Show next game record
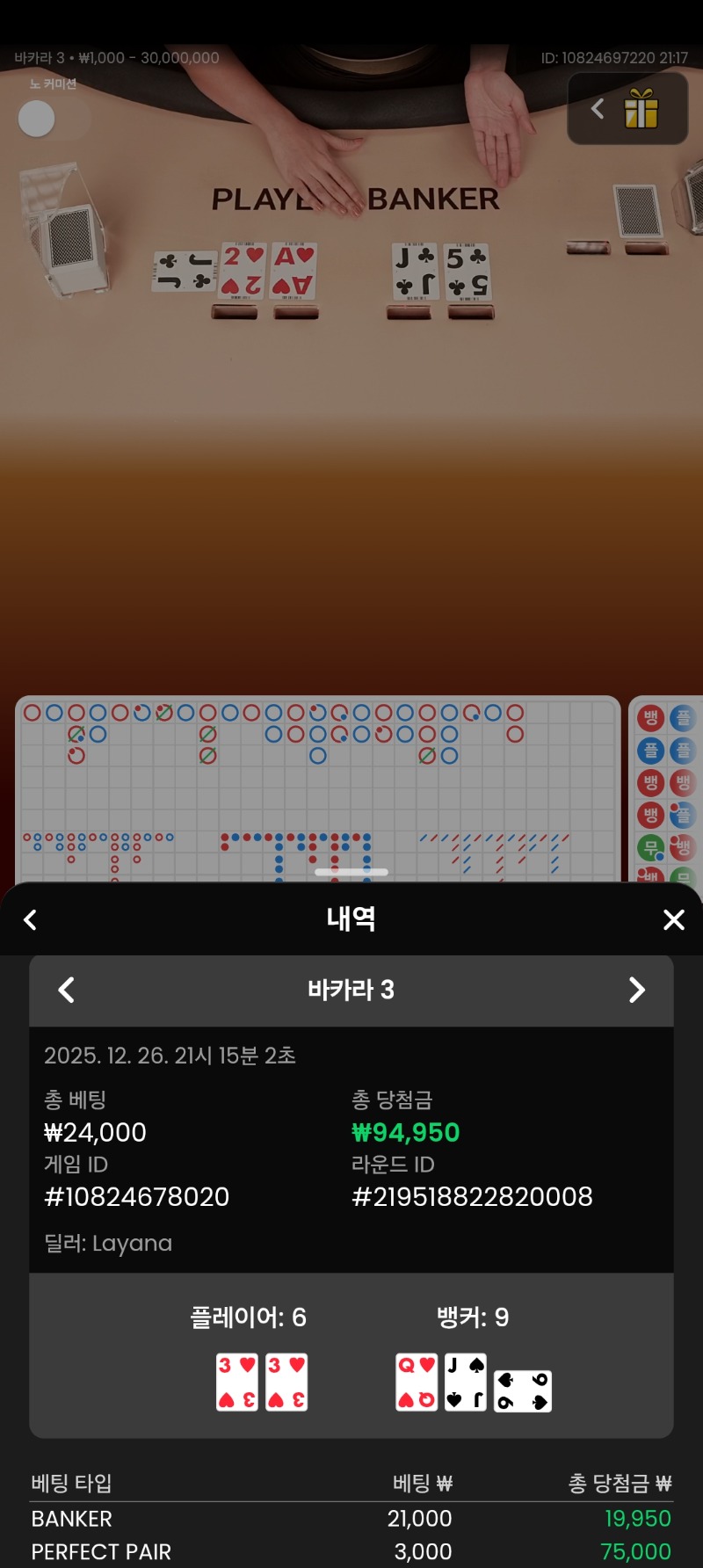The height and width of the screenshot is (1568, 703). tap(636, 990)
